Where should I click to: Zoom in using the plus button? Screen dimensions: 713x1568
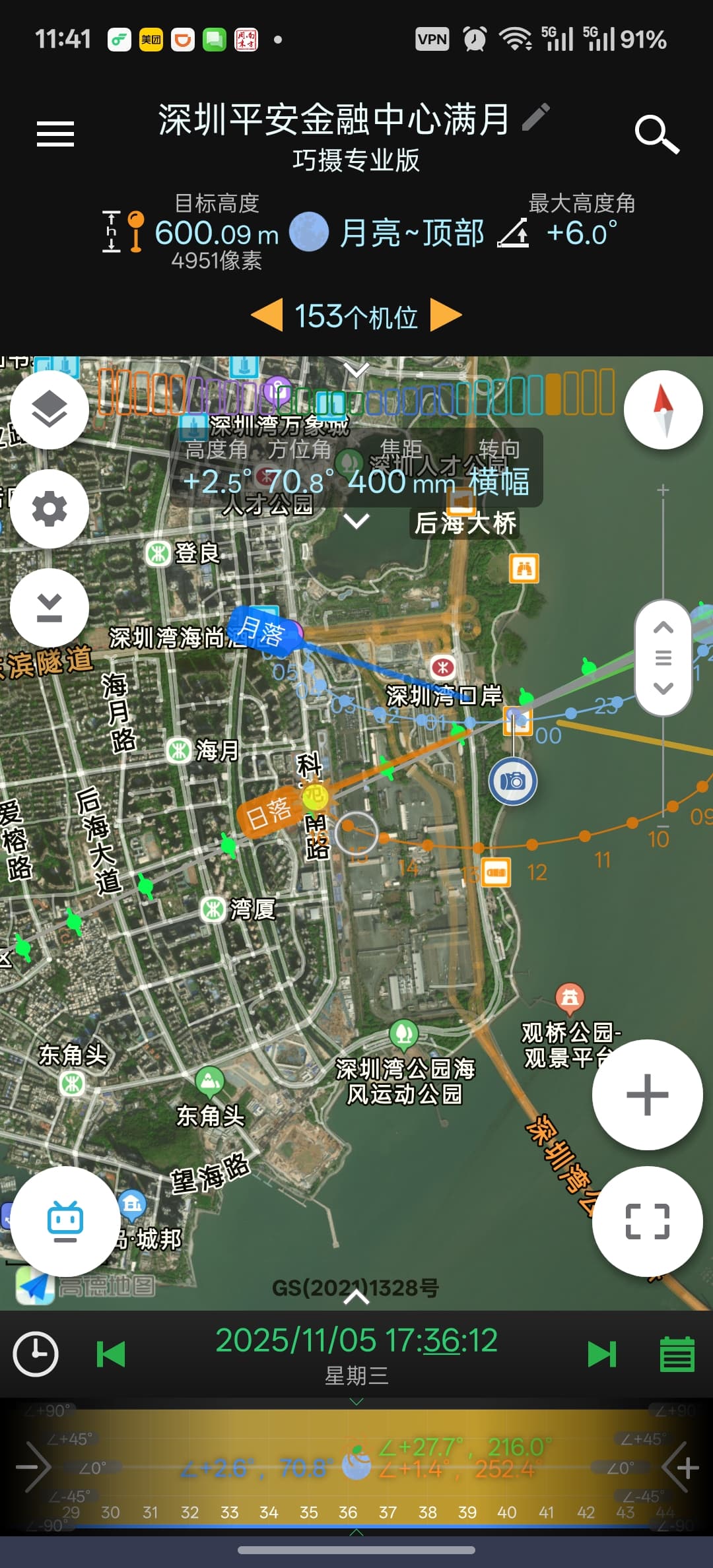[648, 1094]
